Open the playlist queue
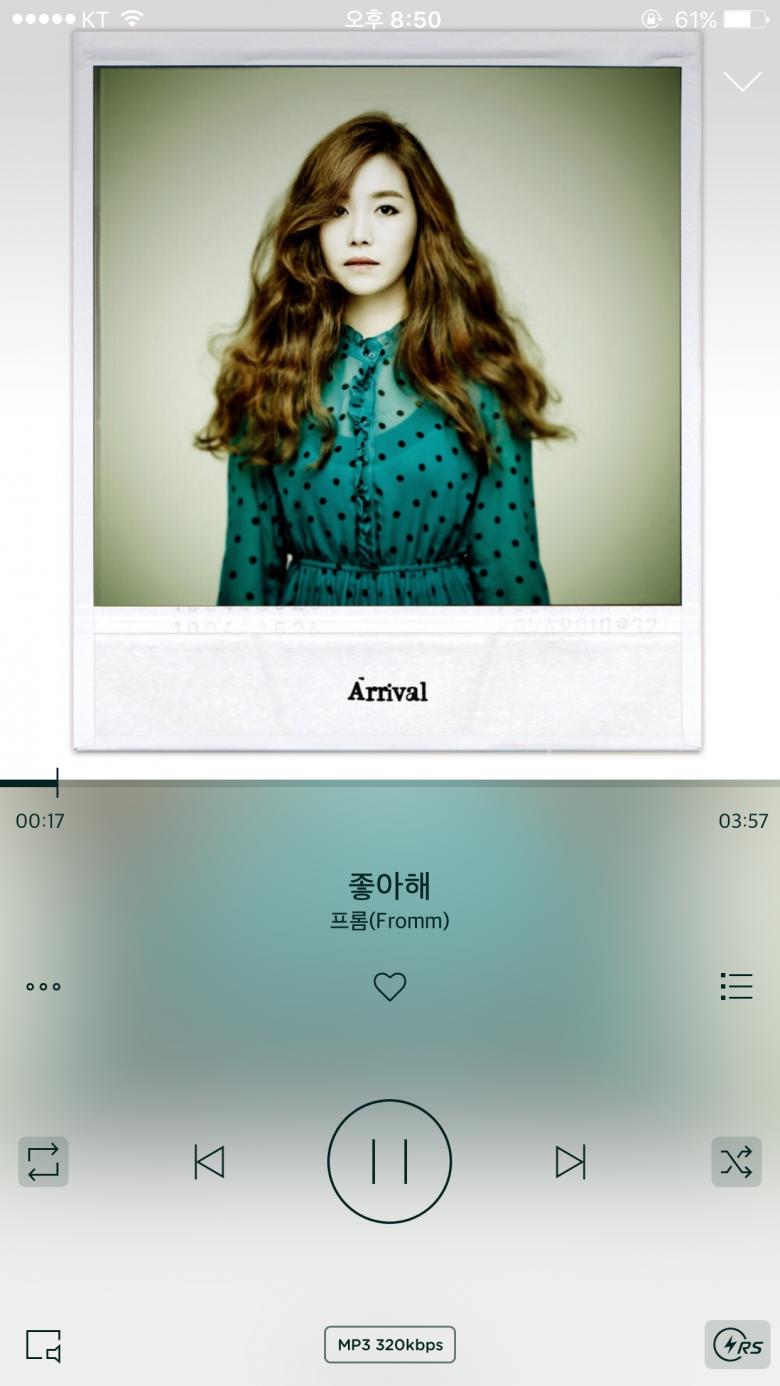This screenshot has width=780, height=1386. 736,987
